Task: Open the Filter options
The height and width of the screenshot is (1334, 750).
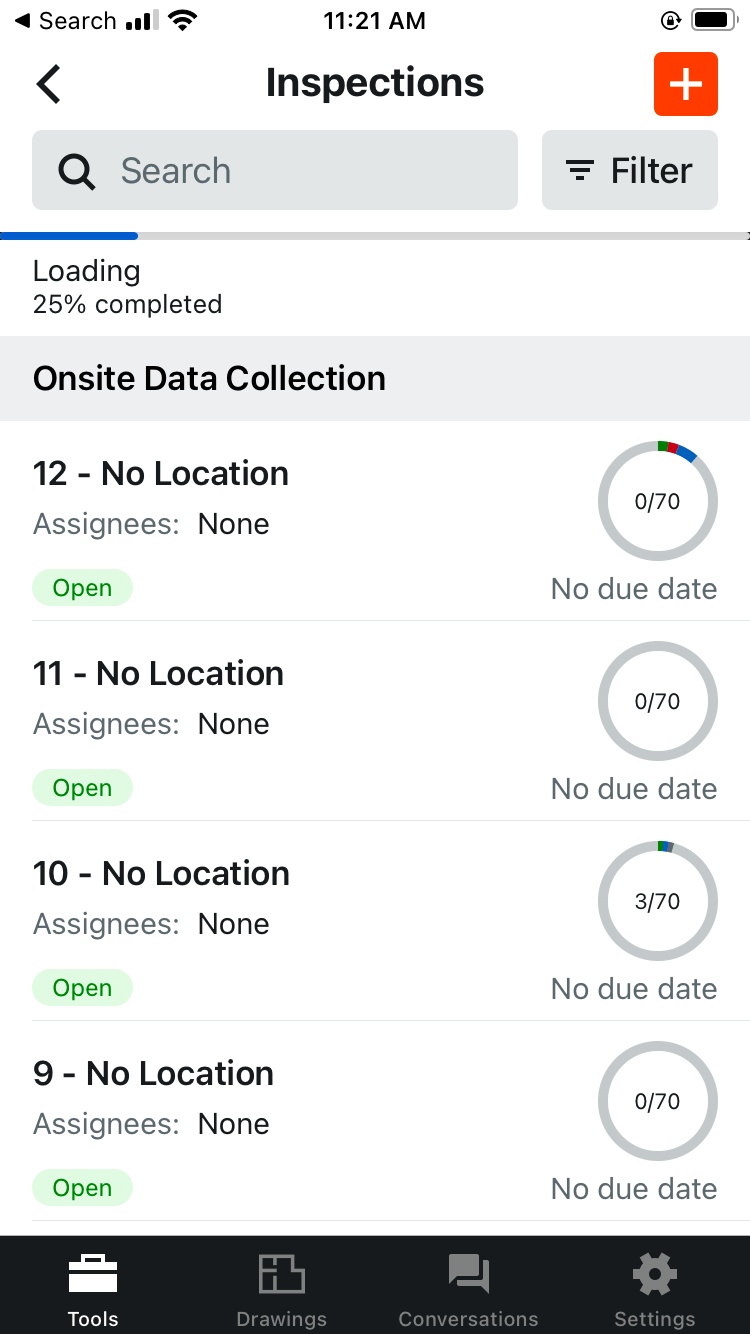Action: pyautogui.click(x=630, y=170)
